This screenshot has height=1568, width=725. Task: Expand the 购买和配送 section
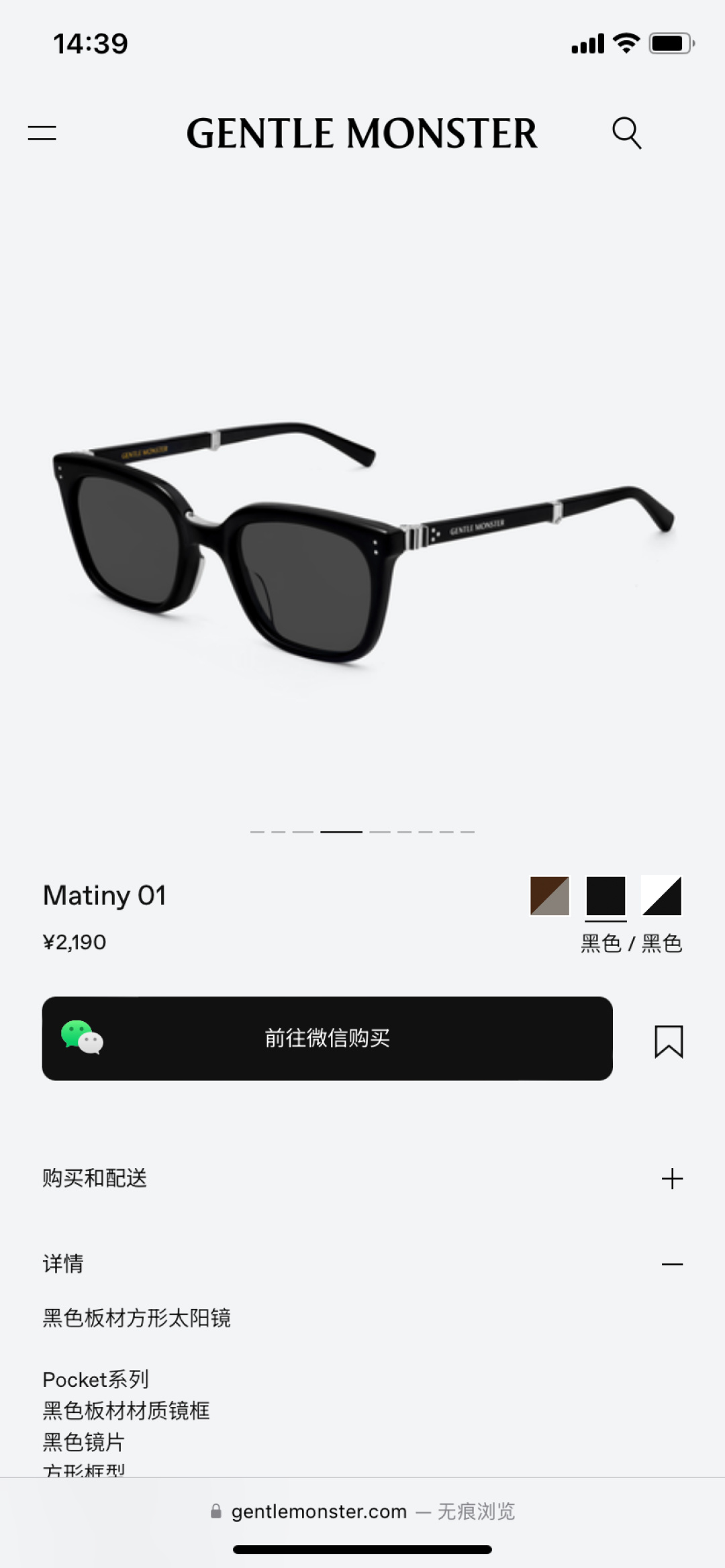(x=671, y=1179)
